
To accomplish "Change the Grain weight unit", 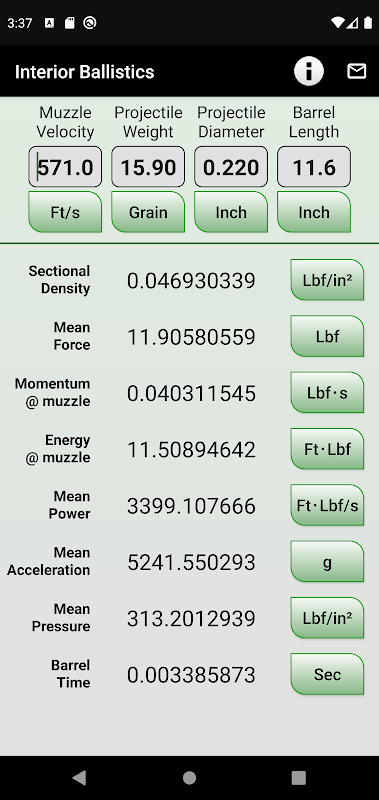I will pos(148,212).
